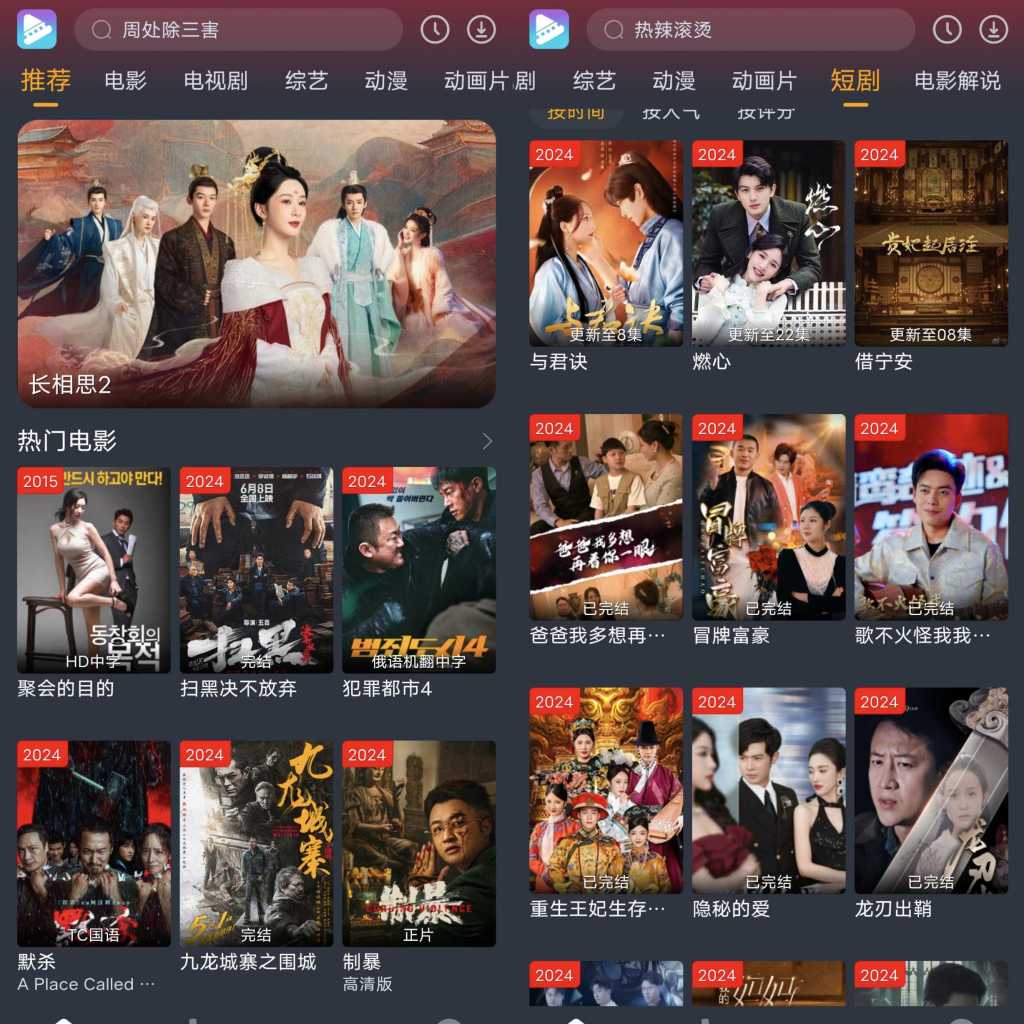Open the search box showing 热辣滚烫
Screen dimensions: 1024x1024
pyautogui.click(x=750, y=30)
